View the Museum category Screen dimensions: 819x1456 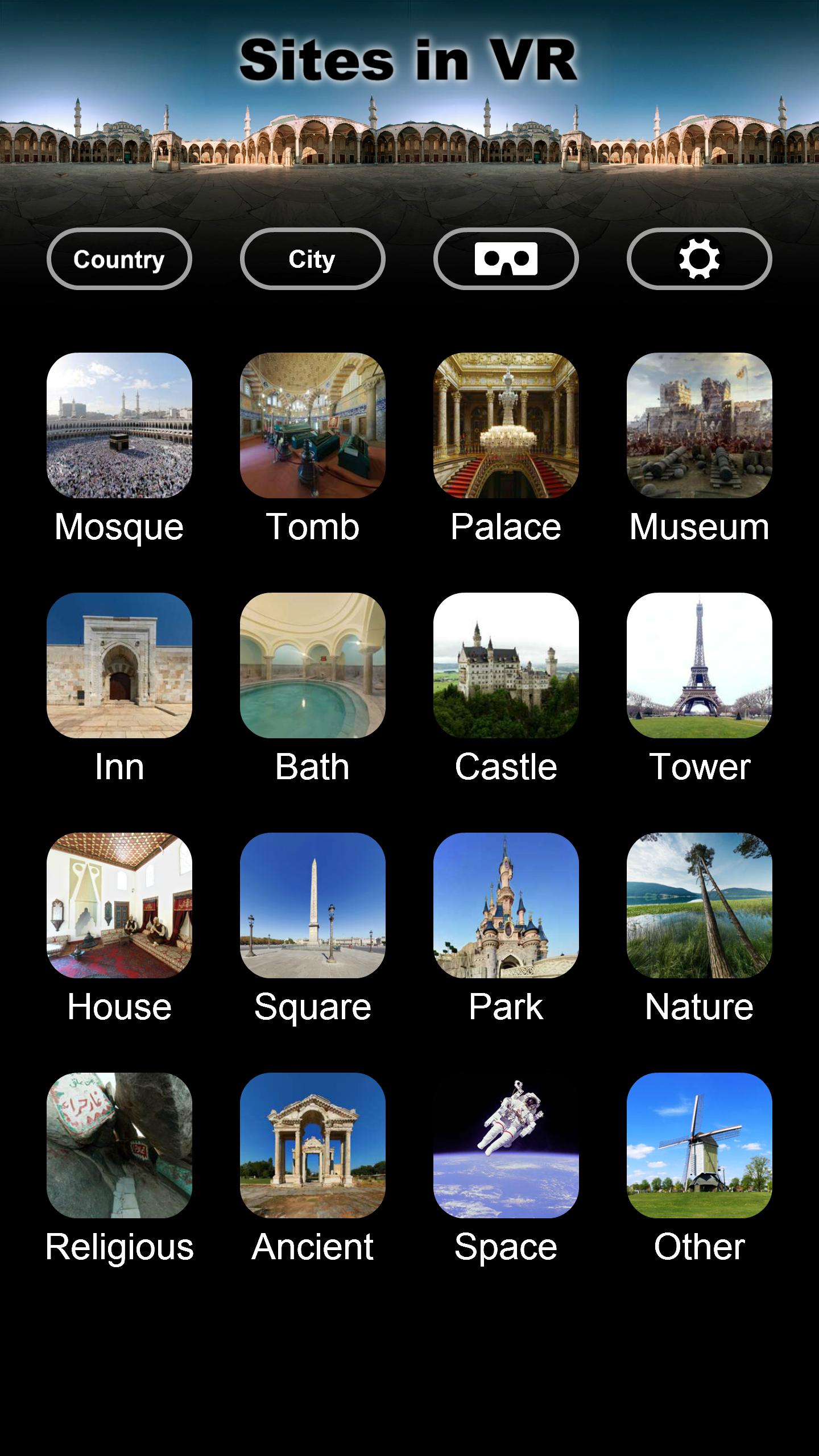coord(700,425)
